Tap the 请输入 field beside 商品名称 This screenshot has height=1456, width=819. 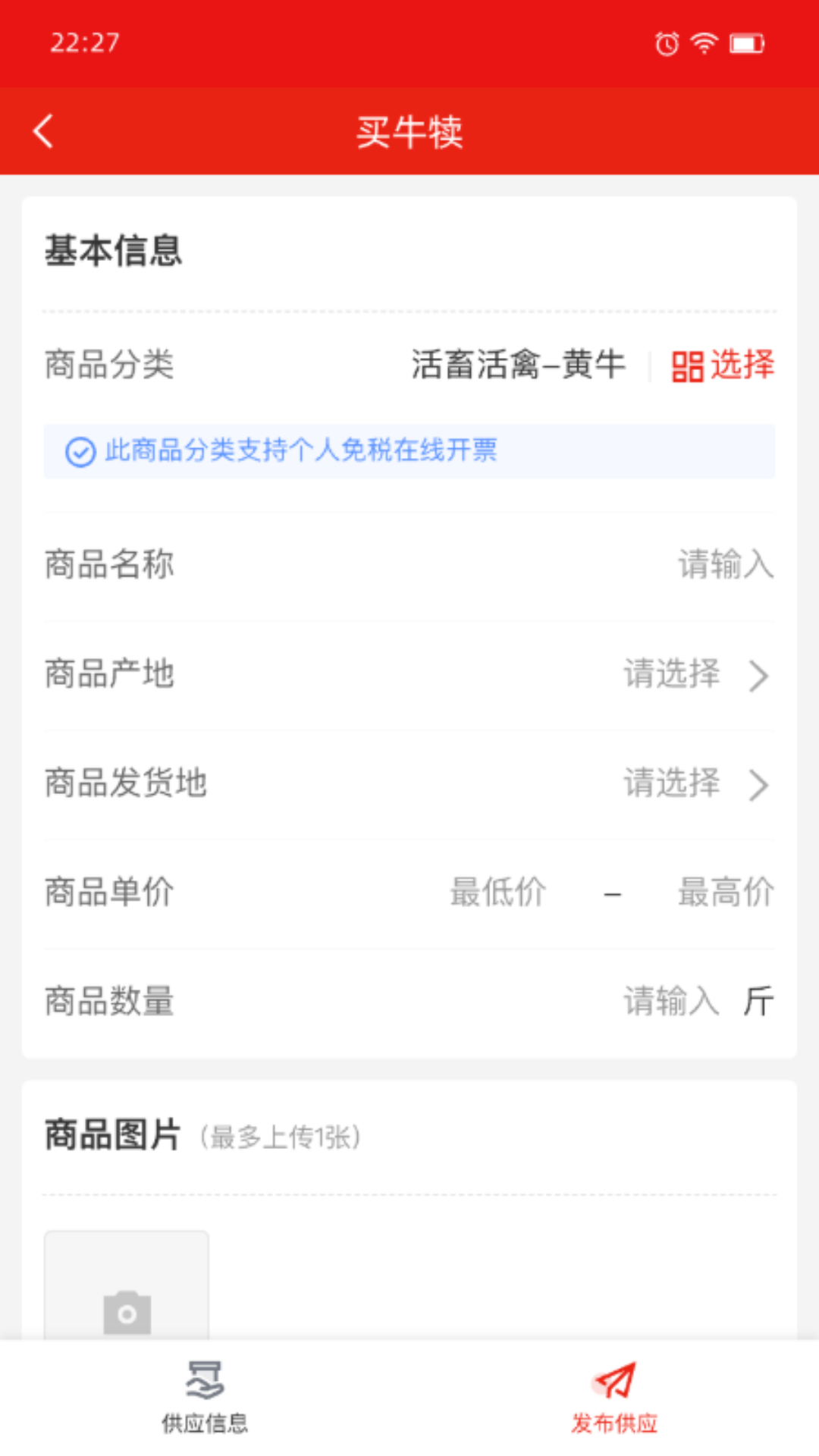point(726,565)
